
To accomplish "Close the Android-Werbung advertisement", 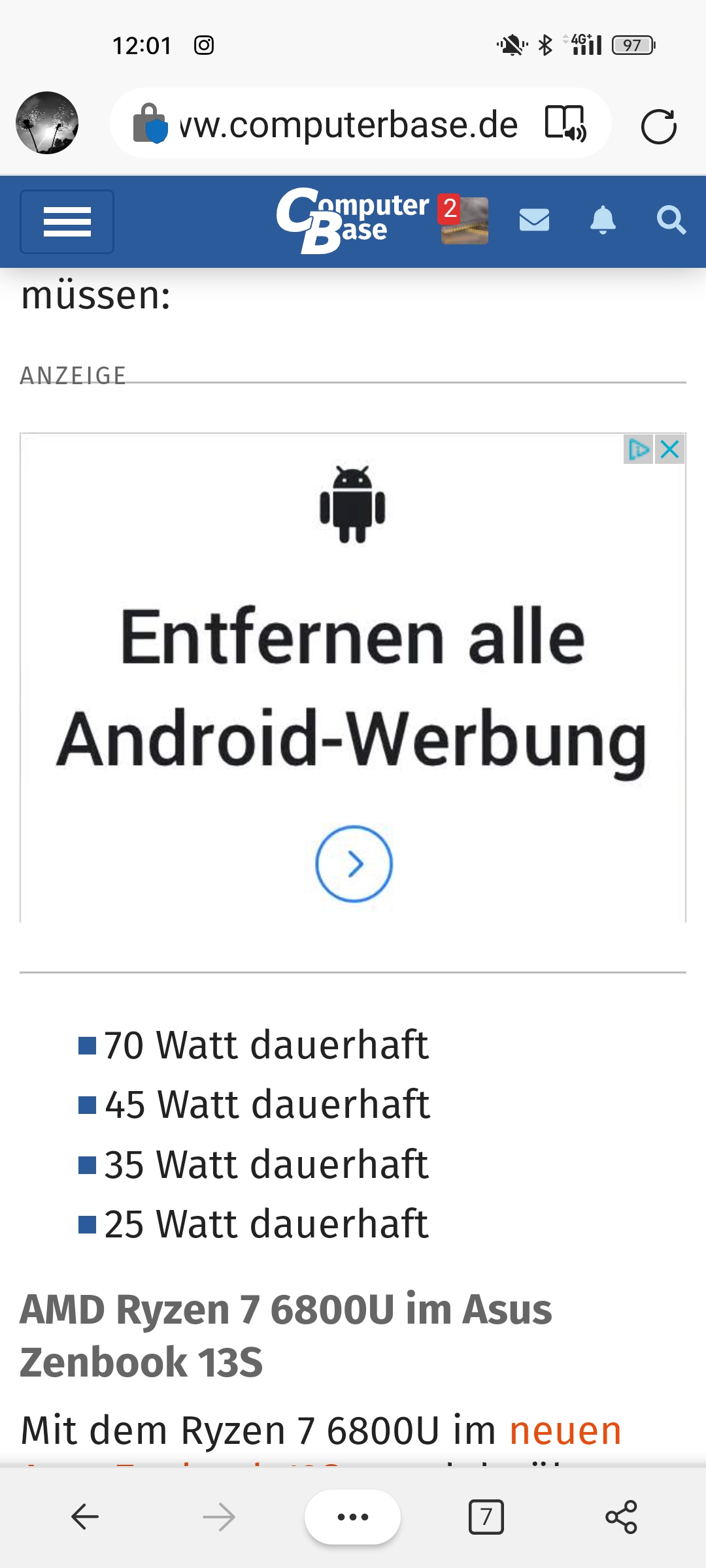I will click(x=670, y=449).
